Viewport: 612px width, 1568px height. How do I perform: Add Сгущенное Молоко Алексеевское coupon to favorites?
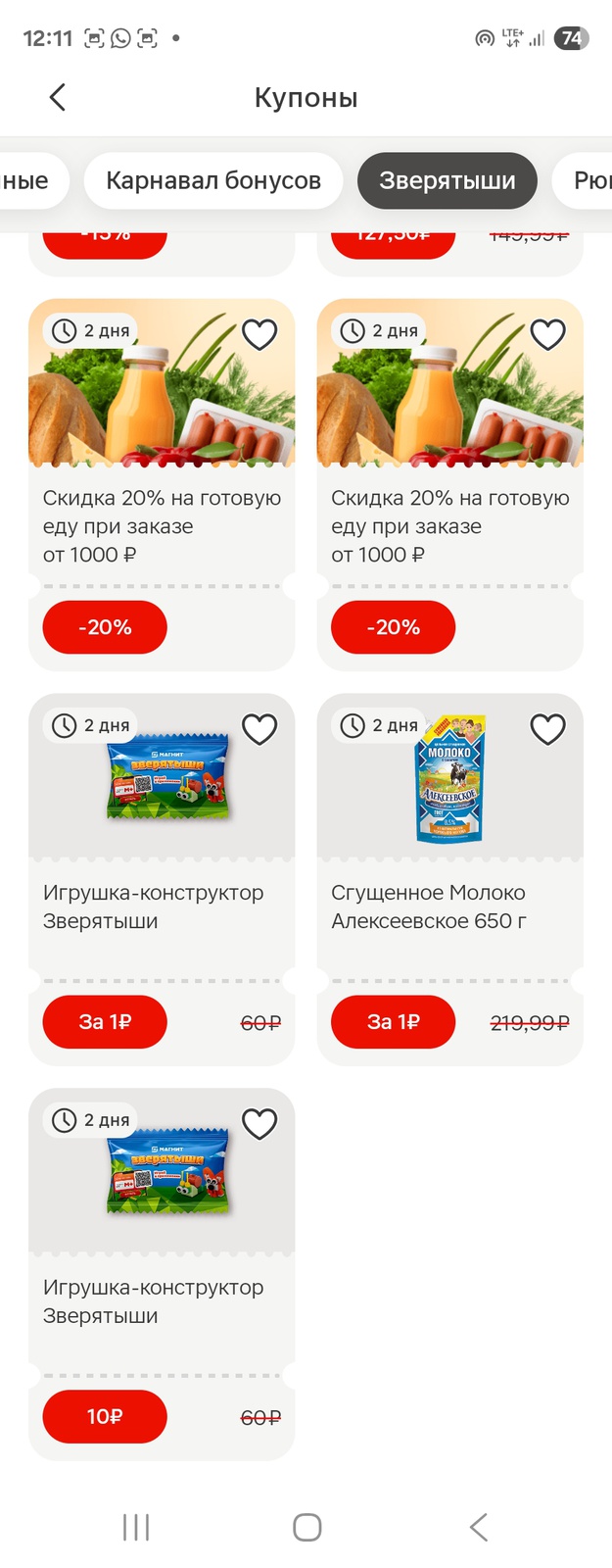[x=547, y=729]
